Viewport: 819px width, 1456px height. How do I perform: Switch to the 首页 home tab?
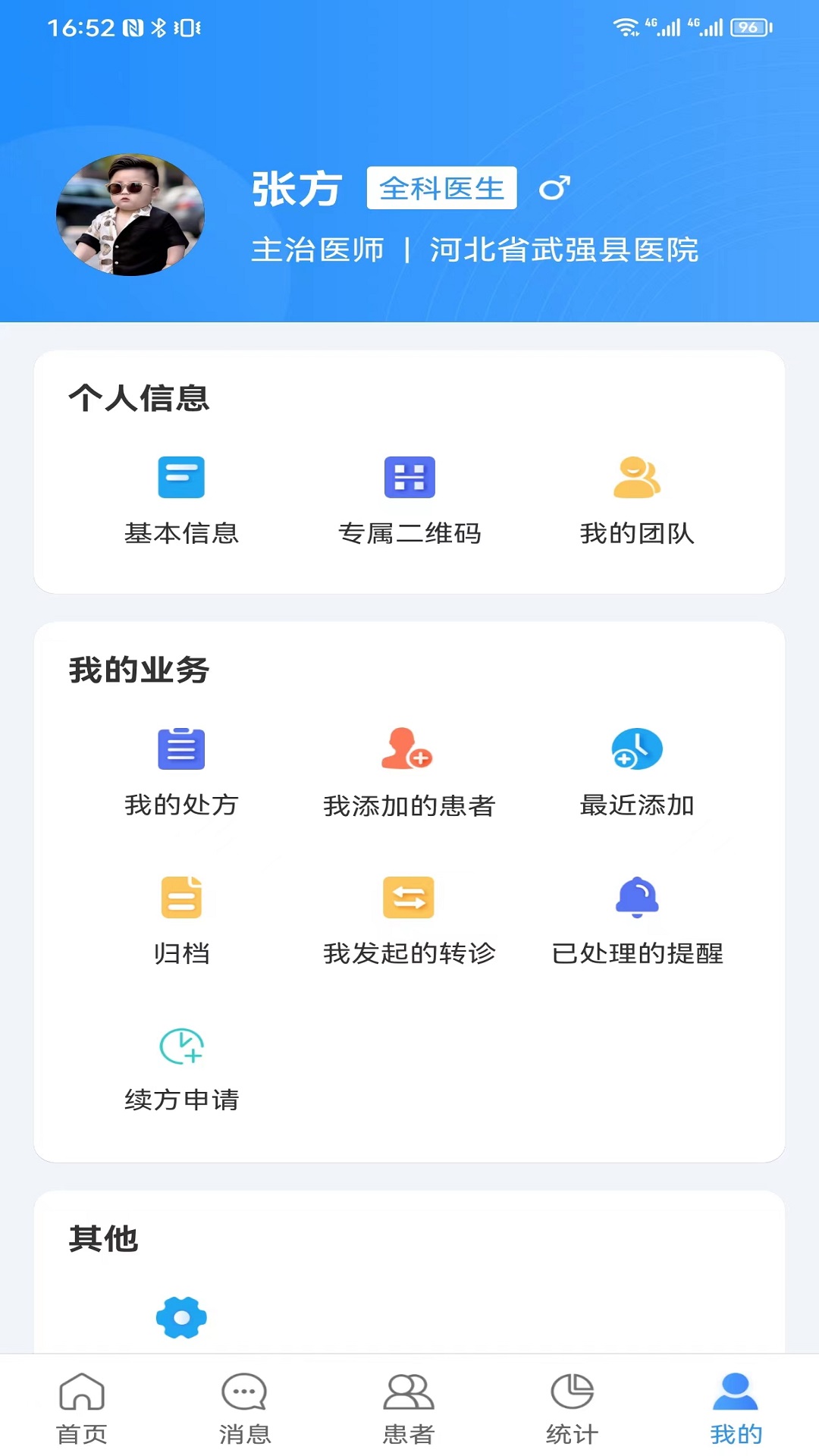click(82, 1407)
